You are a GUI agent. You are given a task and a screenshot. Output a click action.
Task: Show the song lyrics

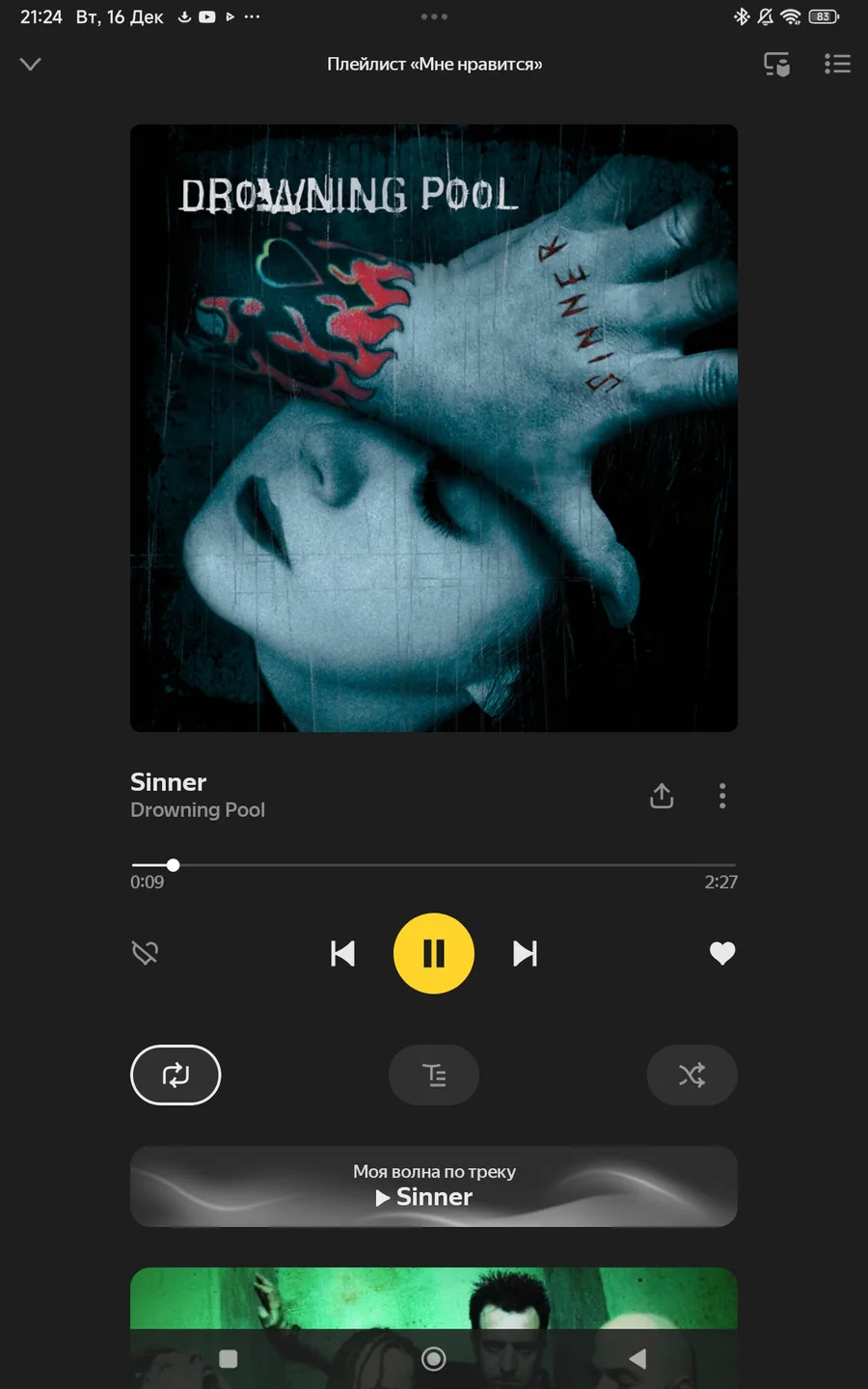[x=434, y=1075]
